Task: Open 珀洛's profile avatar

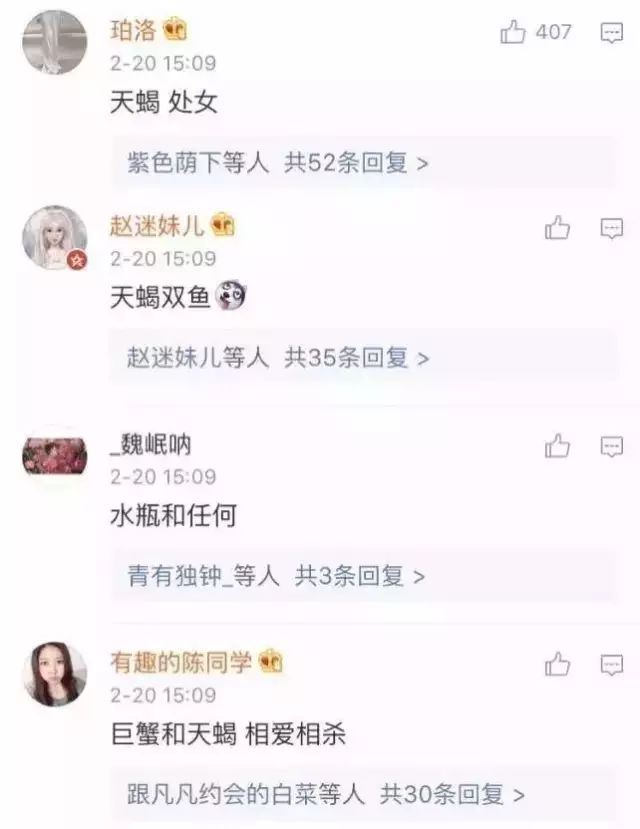Action: (54, 42)
